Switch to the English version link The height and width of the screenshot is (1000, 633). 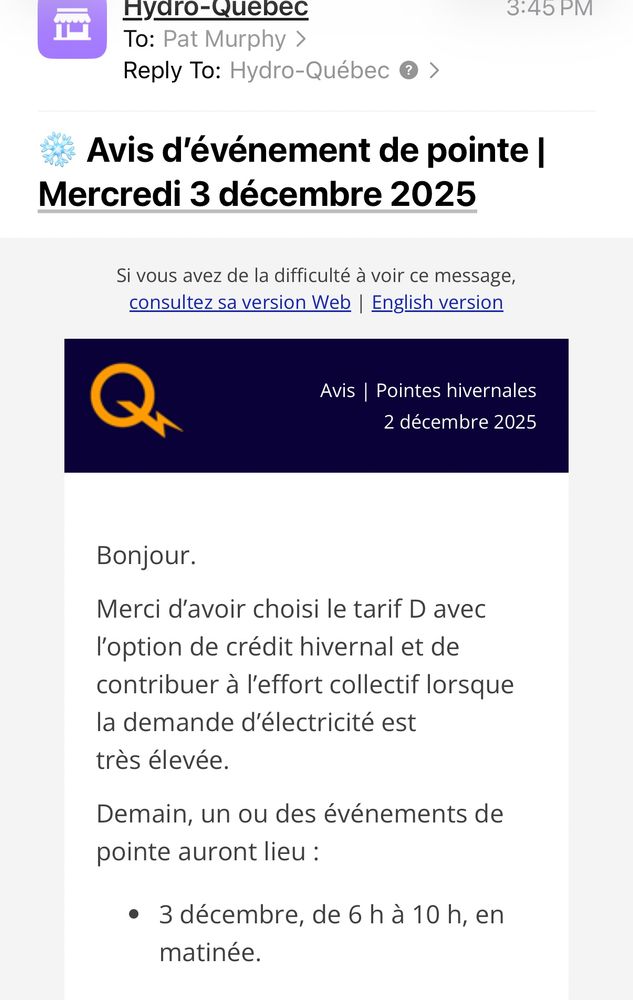coord(437,302)
